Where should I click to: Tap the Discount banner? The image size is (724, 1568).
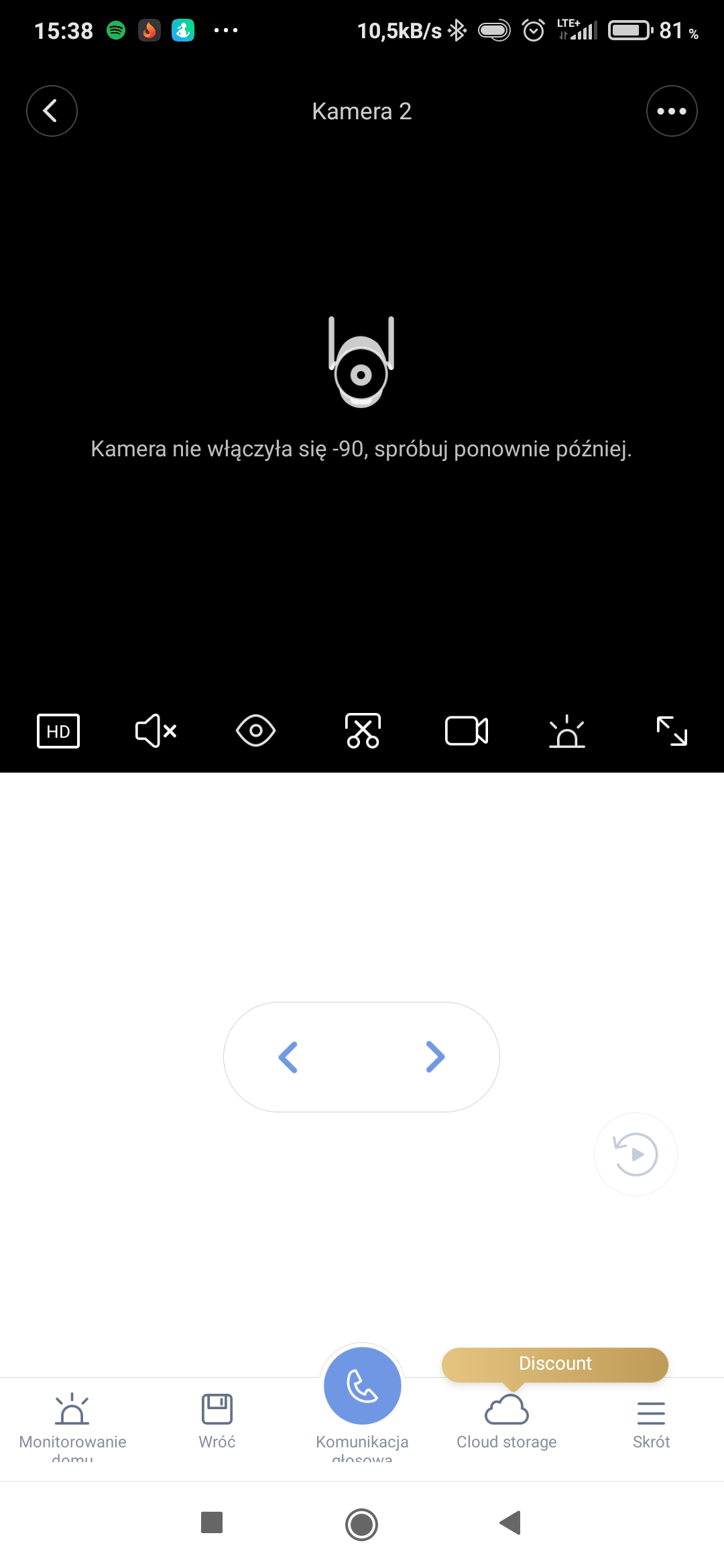(555, 1364)
